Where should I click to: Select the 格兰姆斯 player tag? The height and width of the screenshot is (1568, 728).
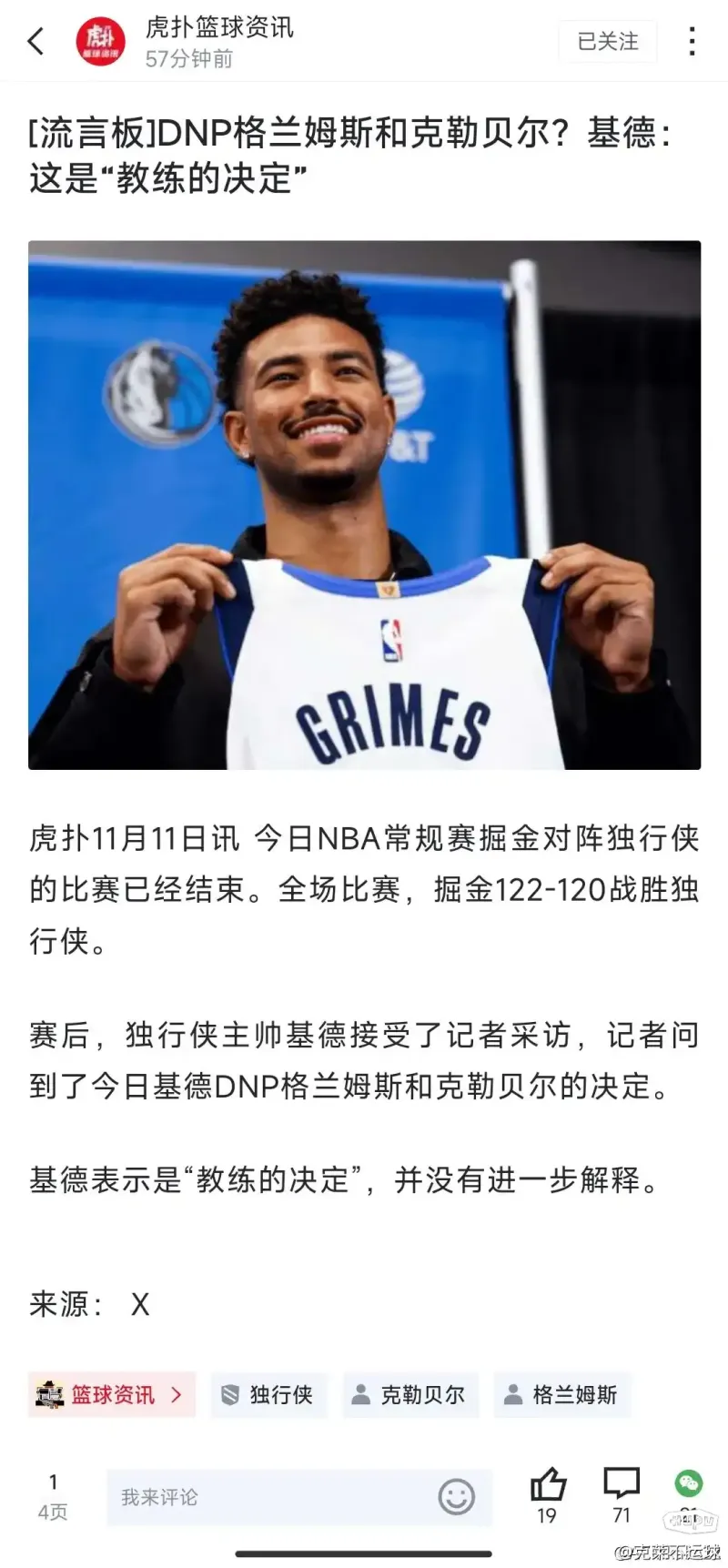[562, 1394]
